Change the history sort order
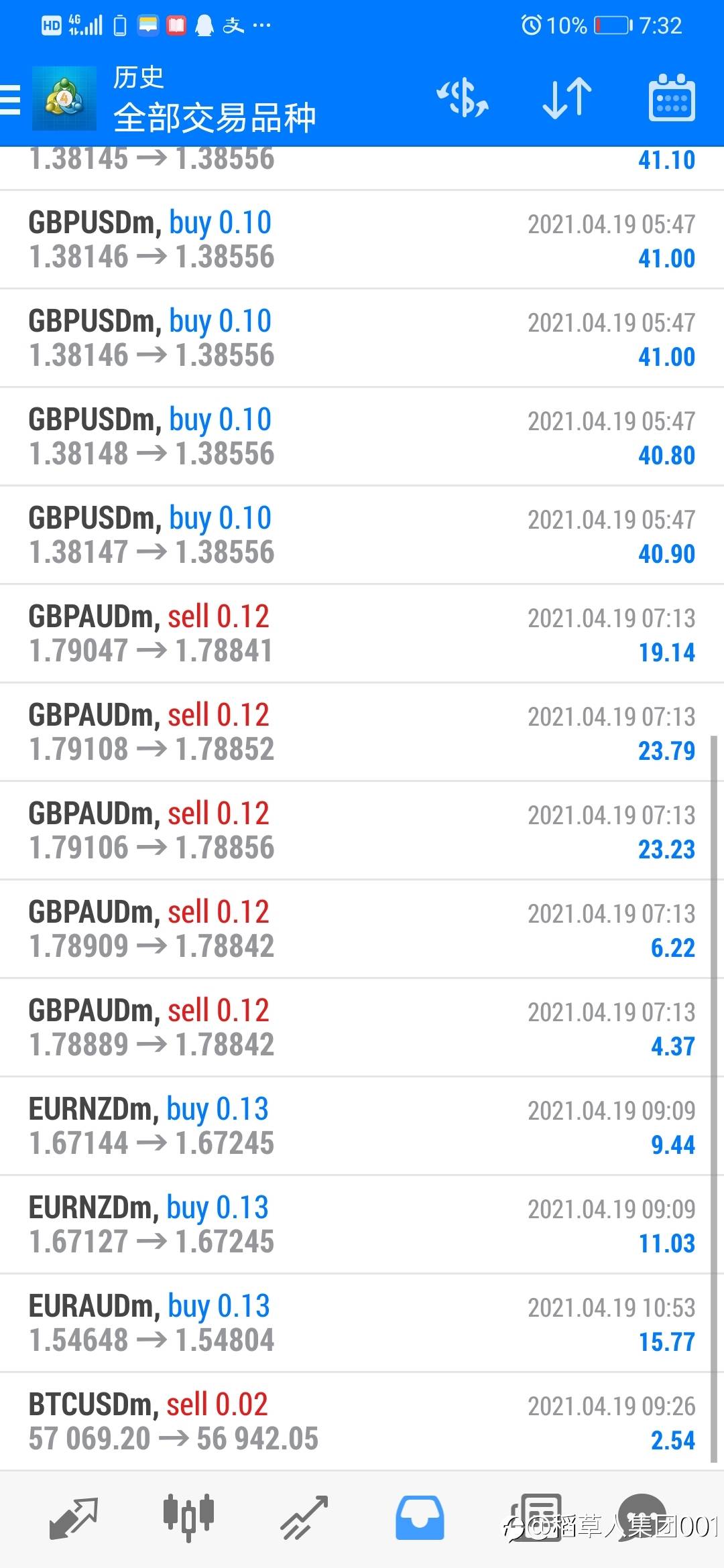Screen dimensions: 724x1568 566,99
